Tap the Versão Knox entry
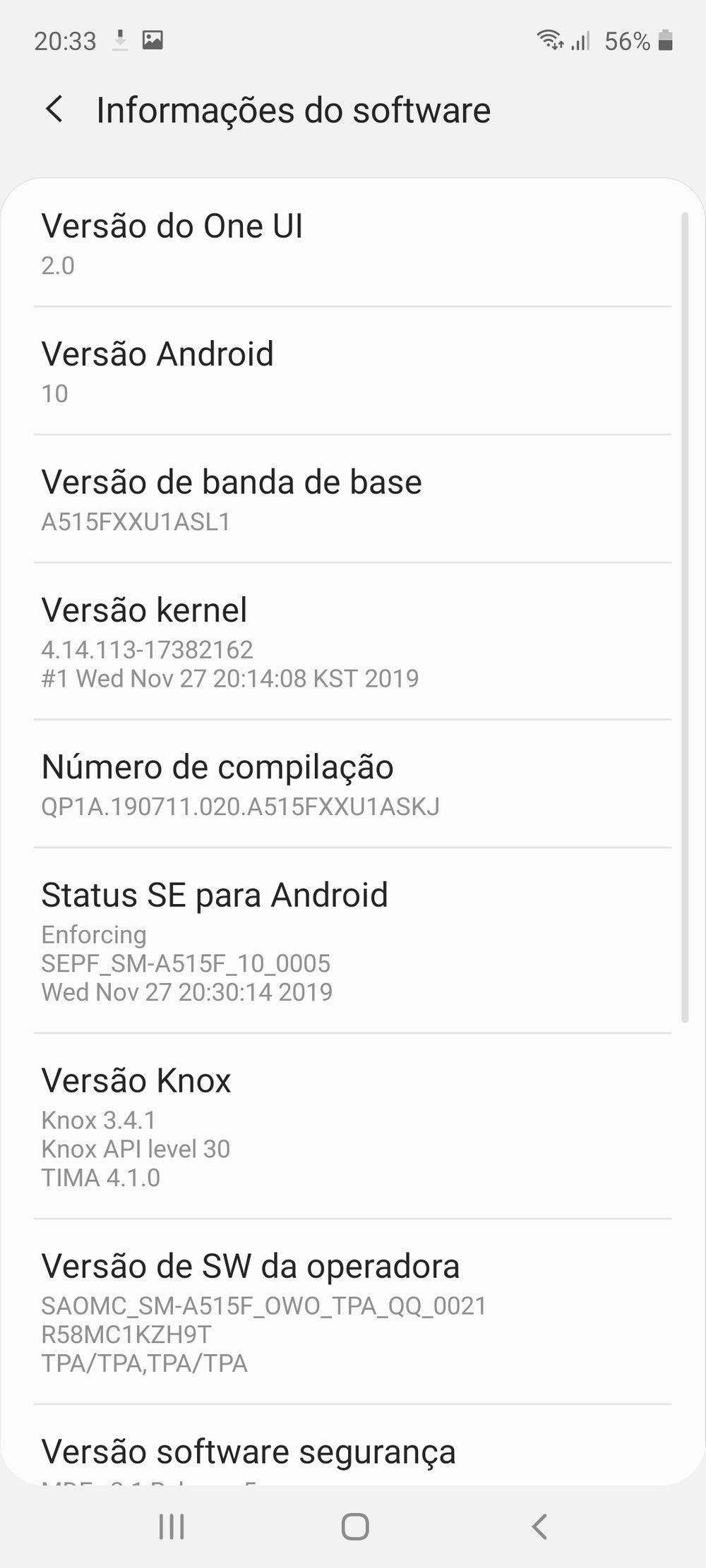Image resolution: width=706 pixels, height=1568 pixels. [352, 1126]
